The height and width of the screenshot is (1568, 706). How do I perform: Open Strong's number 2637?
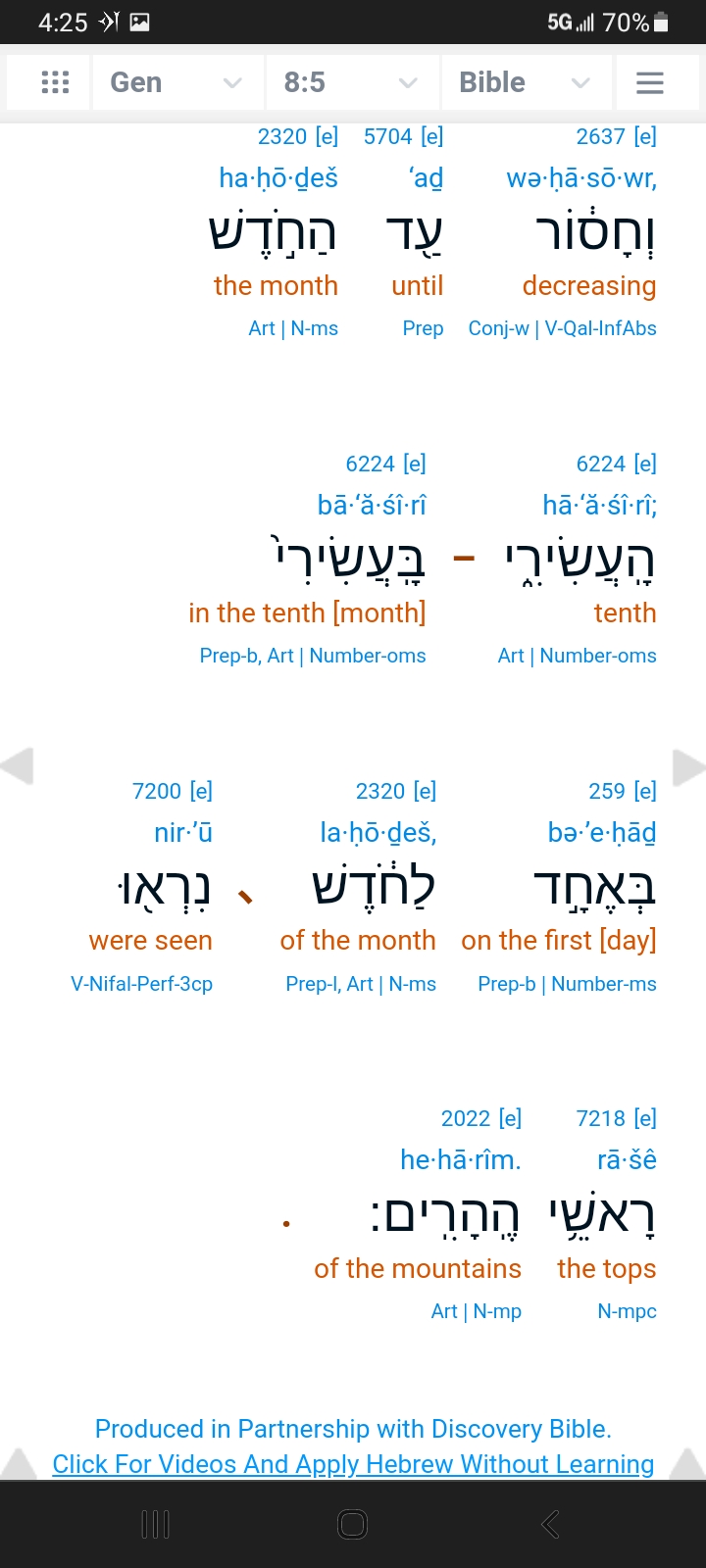click(600, 136)
